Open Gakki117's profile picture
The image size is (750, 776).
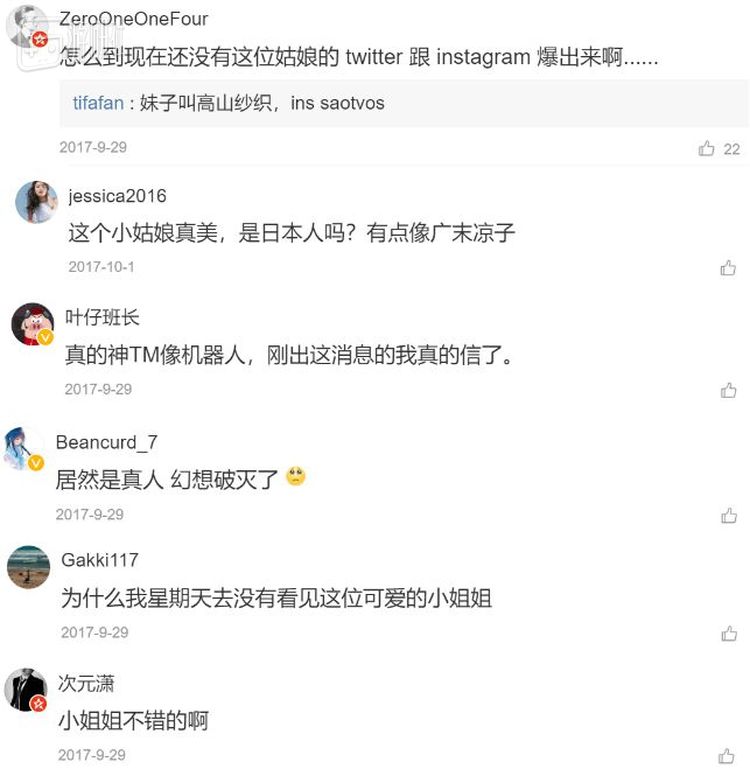[x=28, y=567]
